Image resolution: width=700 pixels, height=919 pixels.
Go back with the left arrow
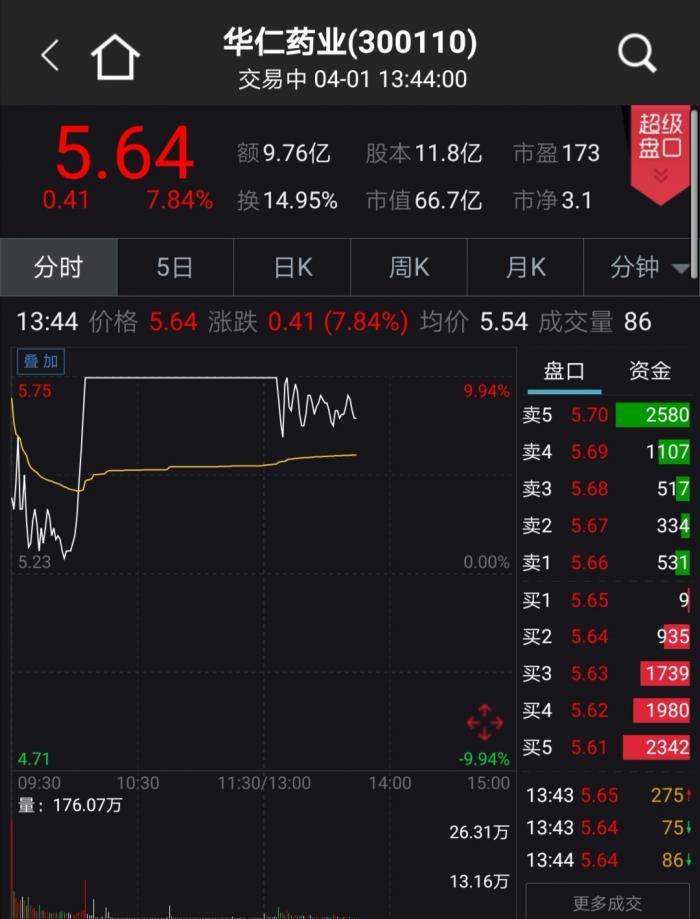point(50,56)
